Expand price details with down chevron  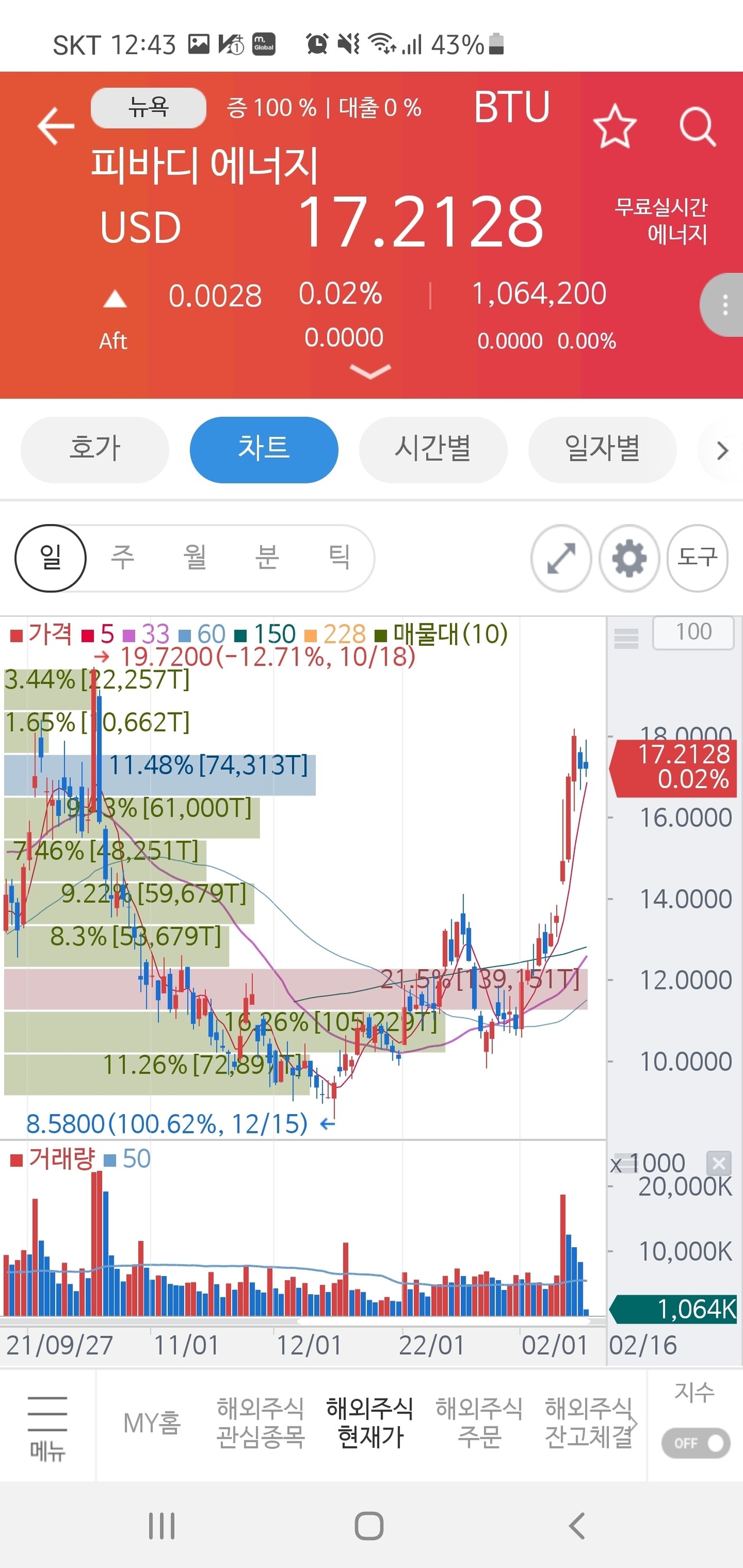[x=370, y=371]
